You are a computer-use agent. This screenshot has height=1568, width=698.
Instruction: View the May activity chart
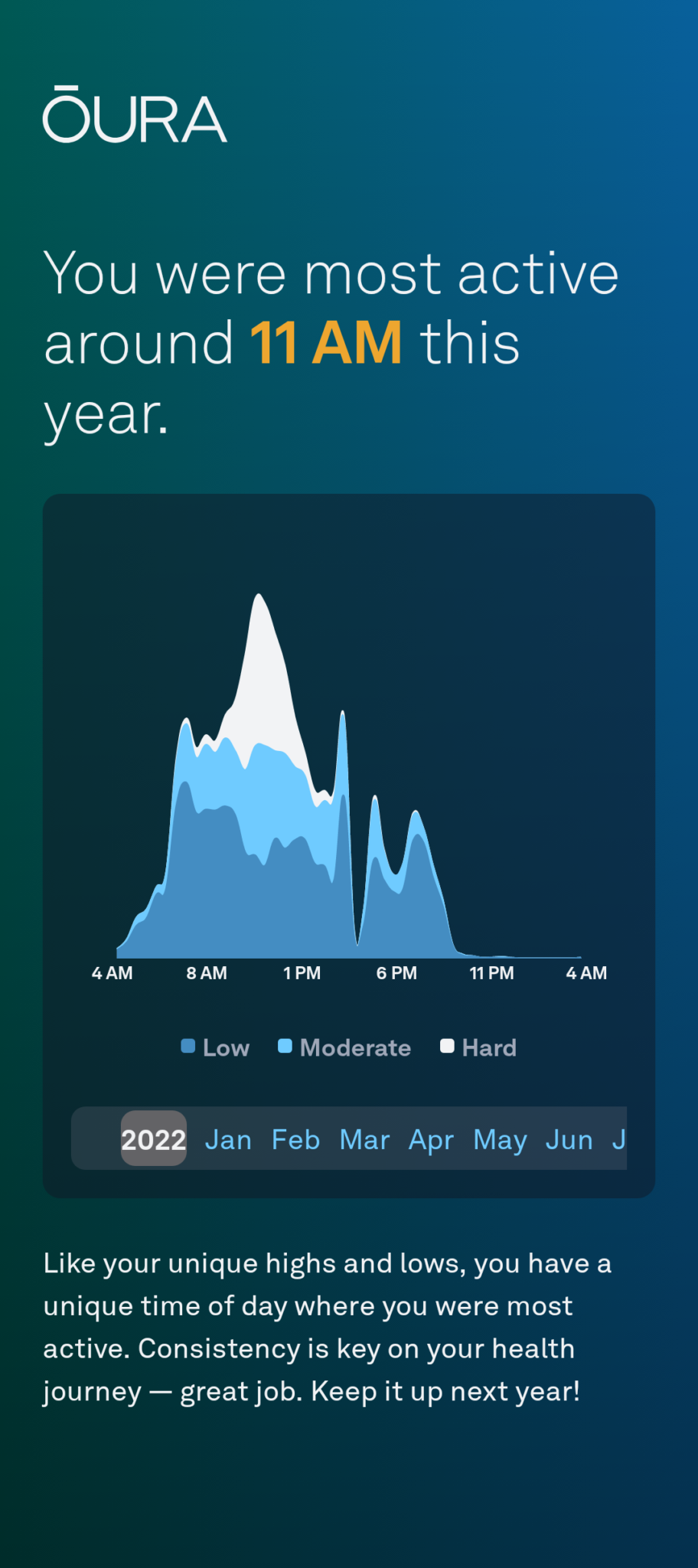pos(500,1139)
